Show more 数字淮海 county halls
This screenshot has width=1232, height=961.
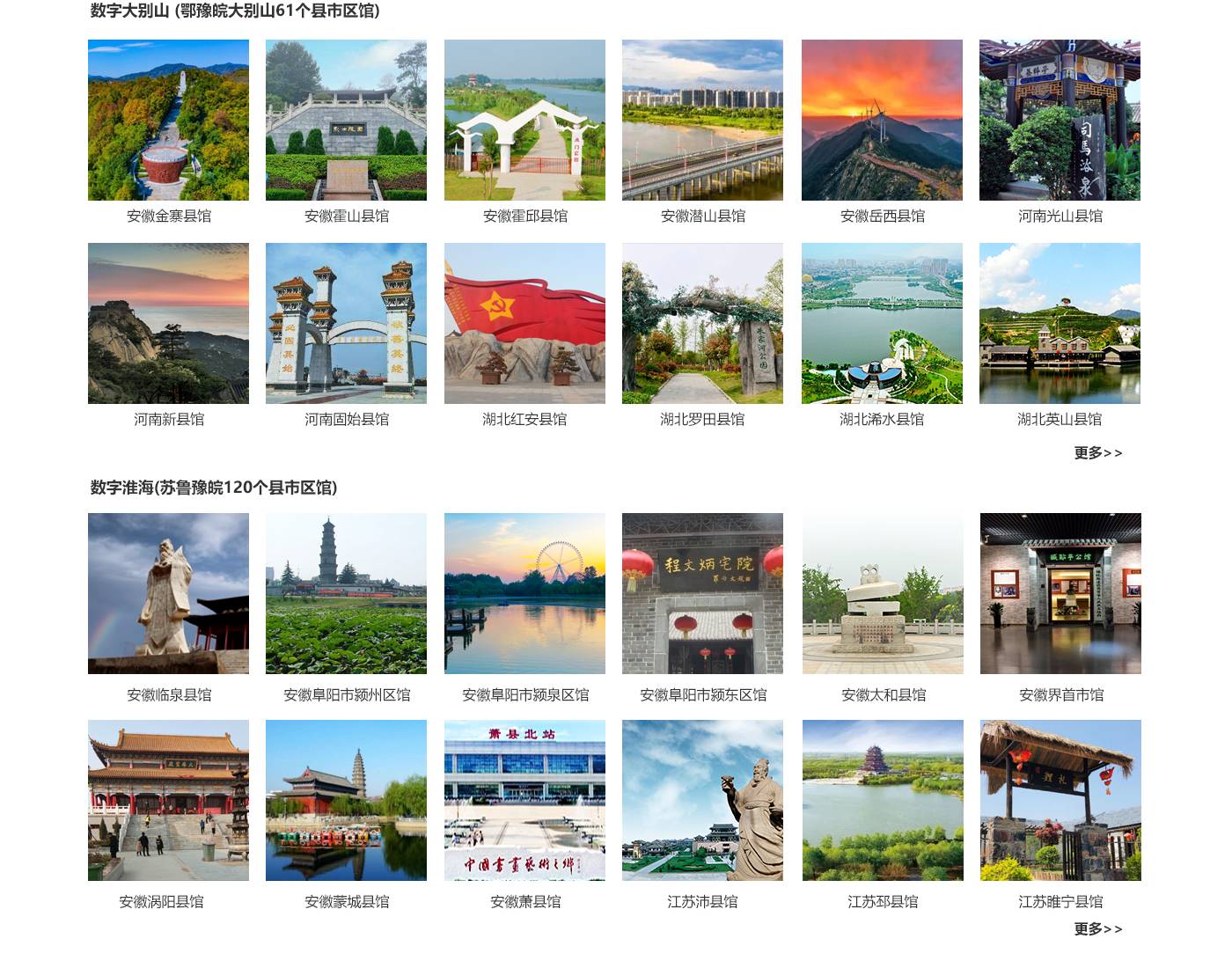click(x=1097, y=929)
